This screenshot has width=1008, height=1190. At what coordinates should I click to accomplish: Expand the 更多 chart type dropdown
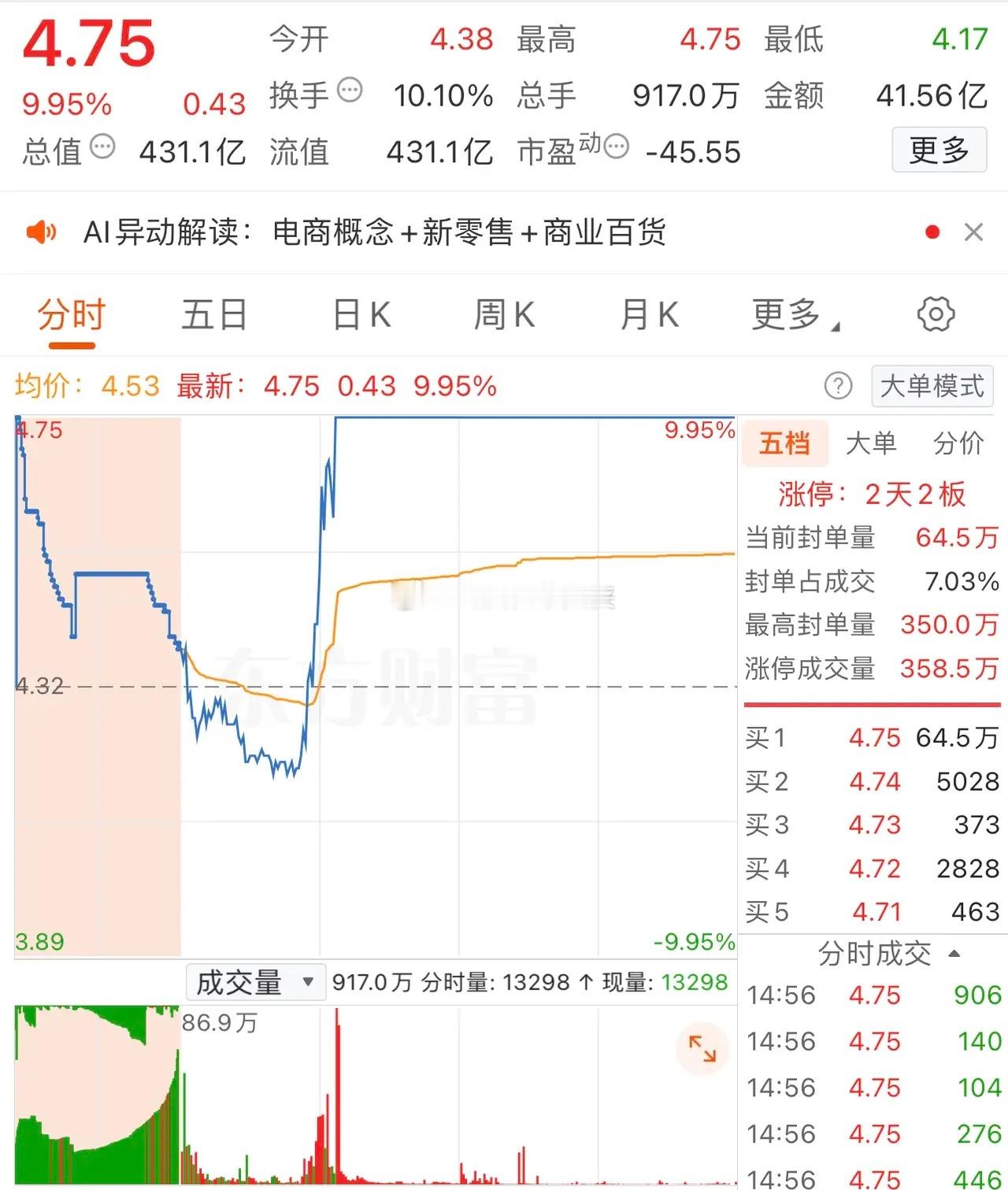(x=791, y=314)
